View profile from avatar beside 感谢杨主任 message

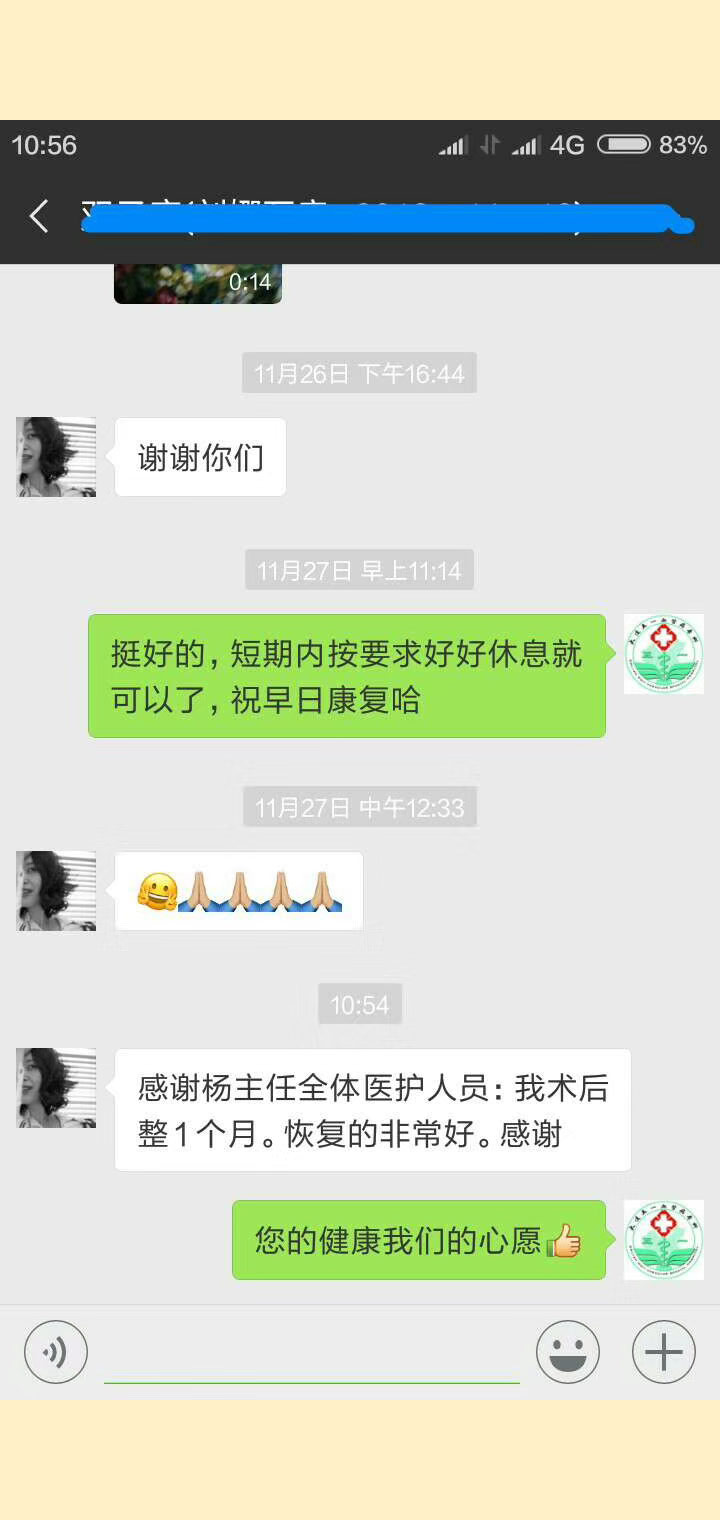56,1088
